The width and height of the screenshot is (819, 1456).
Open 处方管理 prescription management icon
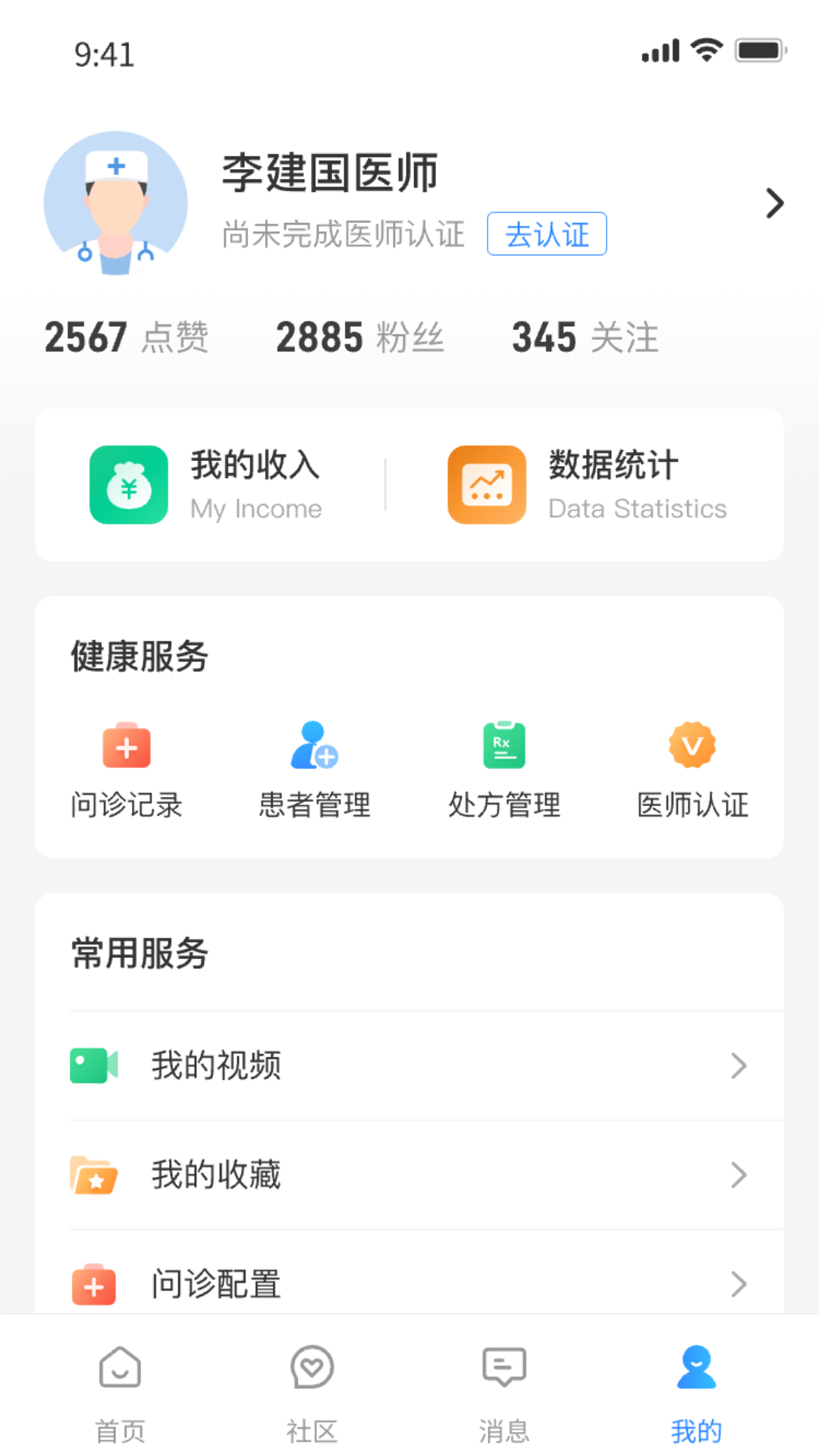coord(504,747)
